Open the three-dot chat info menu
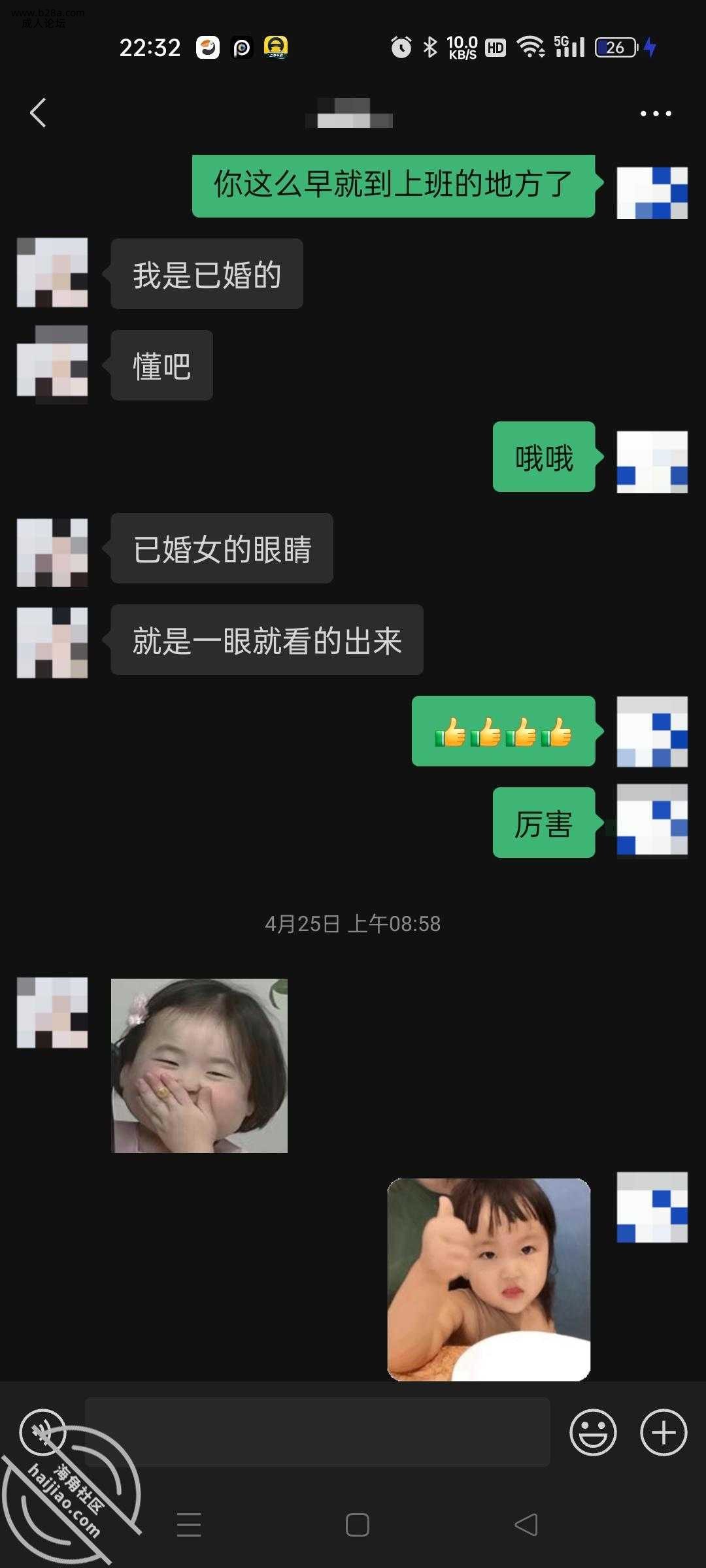The image size is (706, 1568). [x=655, y=114]
